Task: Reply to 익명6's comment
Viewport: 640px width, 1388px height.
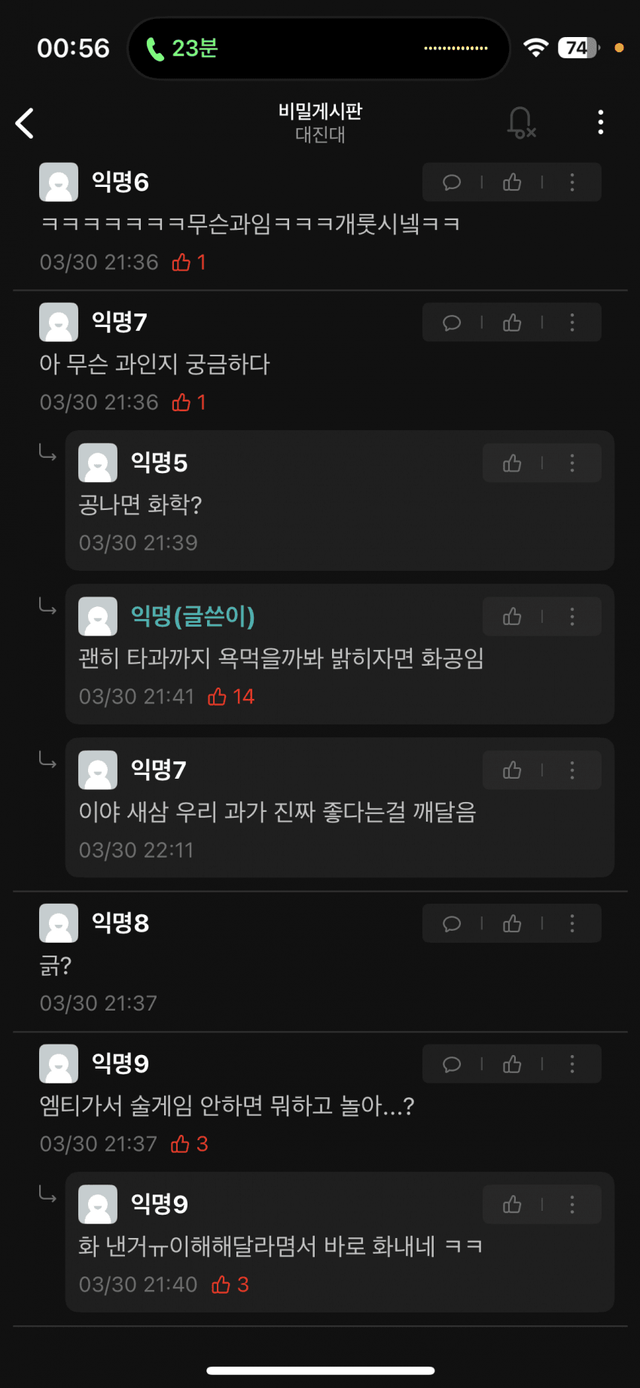Action: (452, 182)
